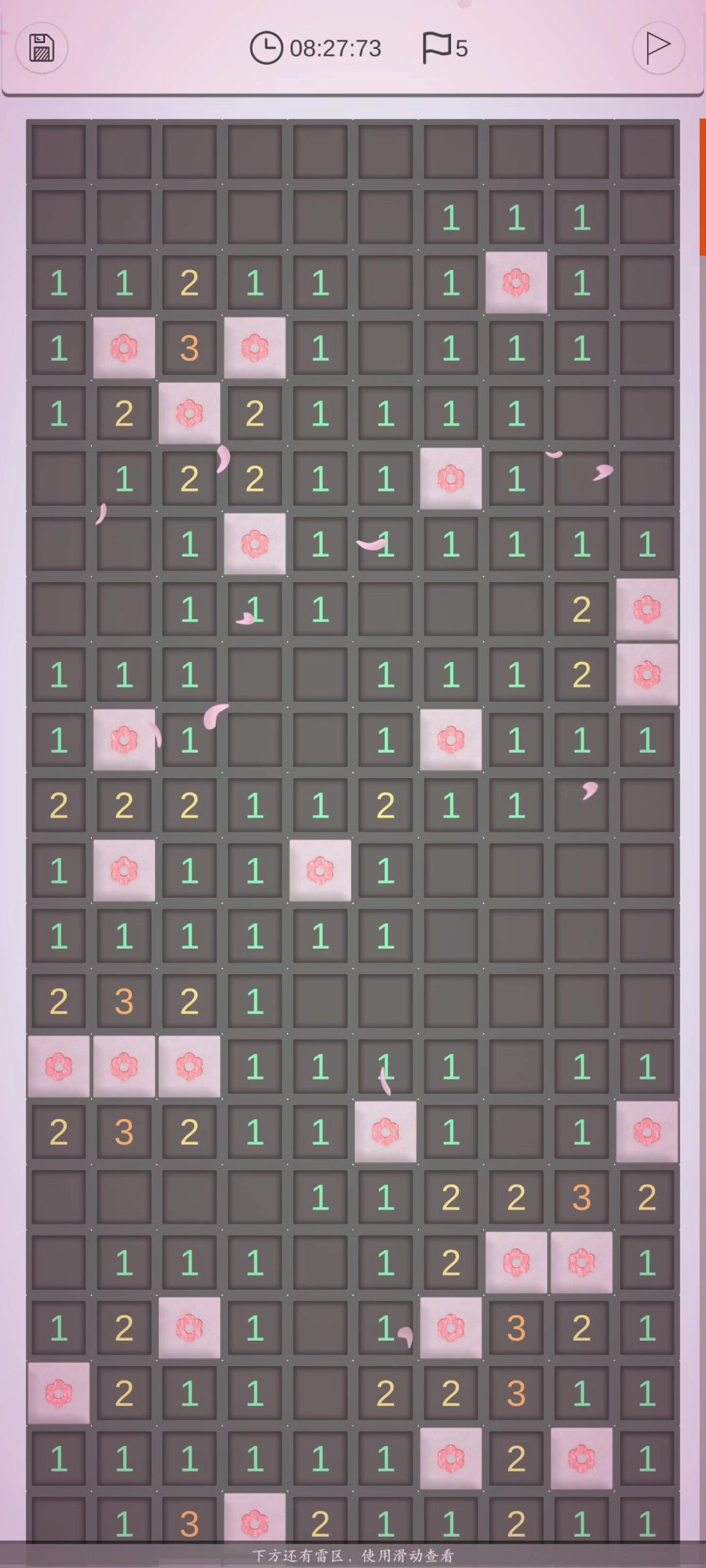Tap the save game icon
The height and width of the screenshot is (1568, 706).
click(42, 48)
